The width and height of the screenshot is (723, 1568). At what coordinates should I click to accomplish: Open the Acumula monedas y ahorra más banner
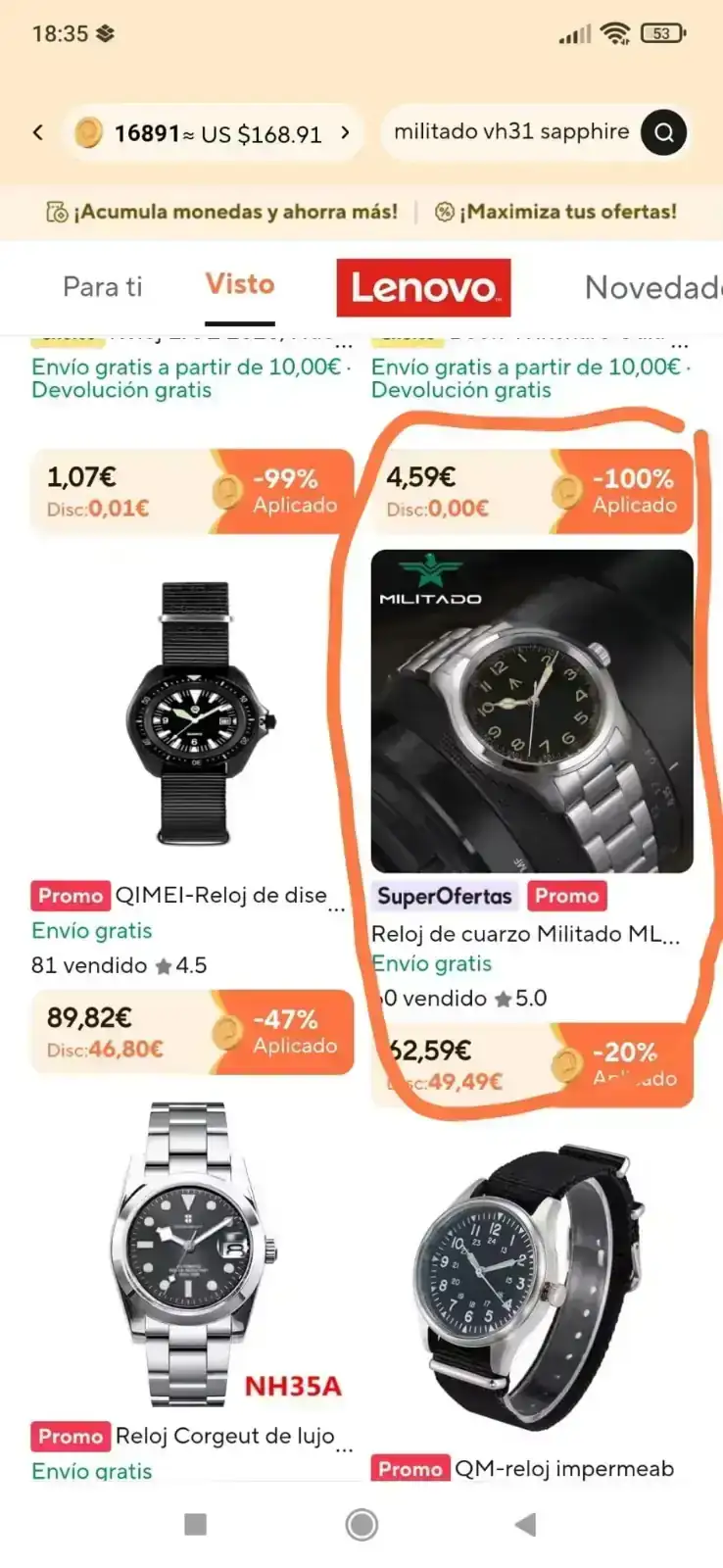coord(223,212)
